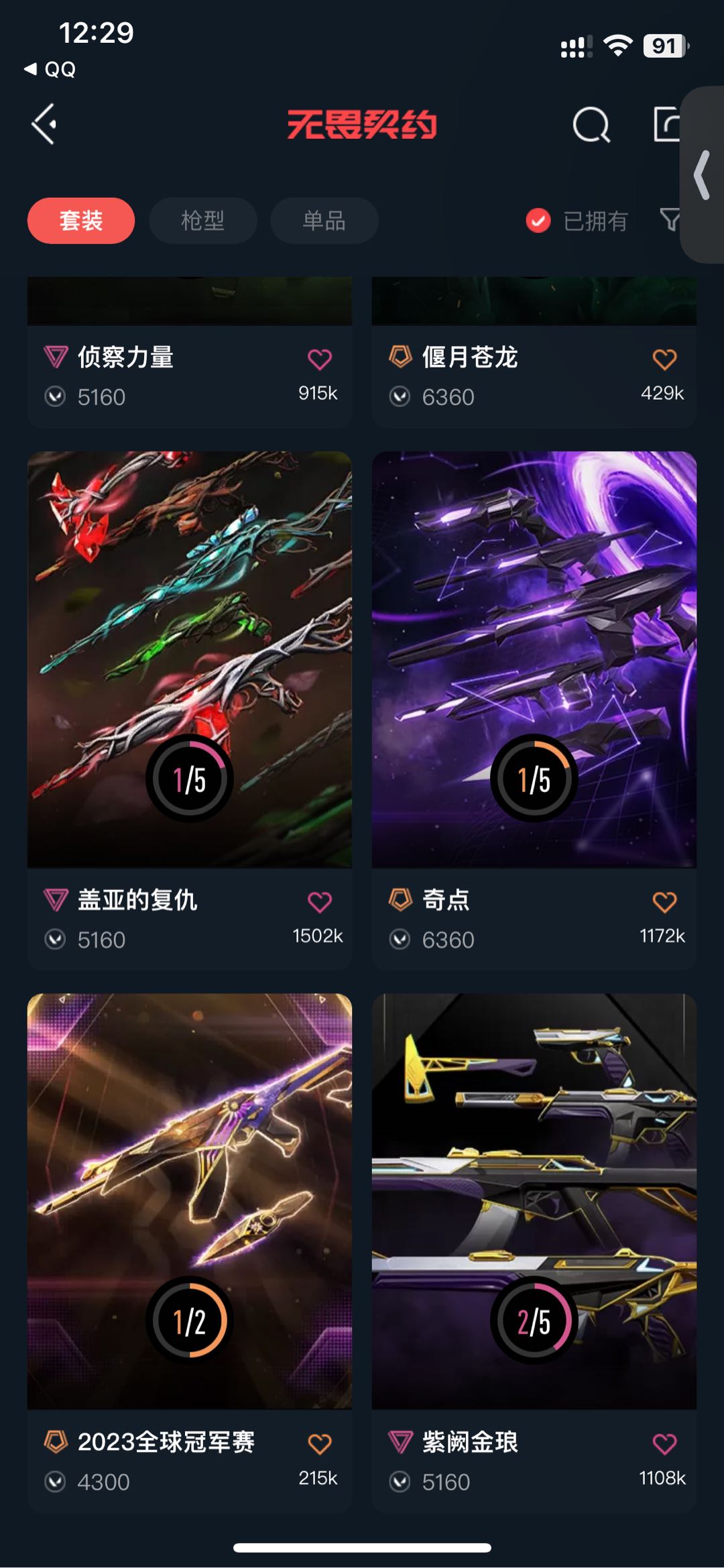Open the search icon

[x=591, y=125]
